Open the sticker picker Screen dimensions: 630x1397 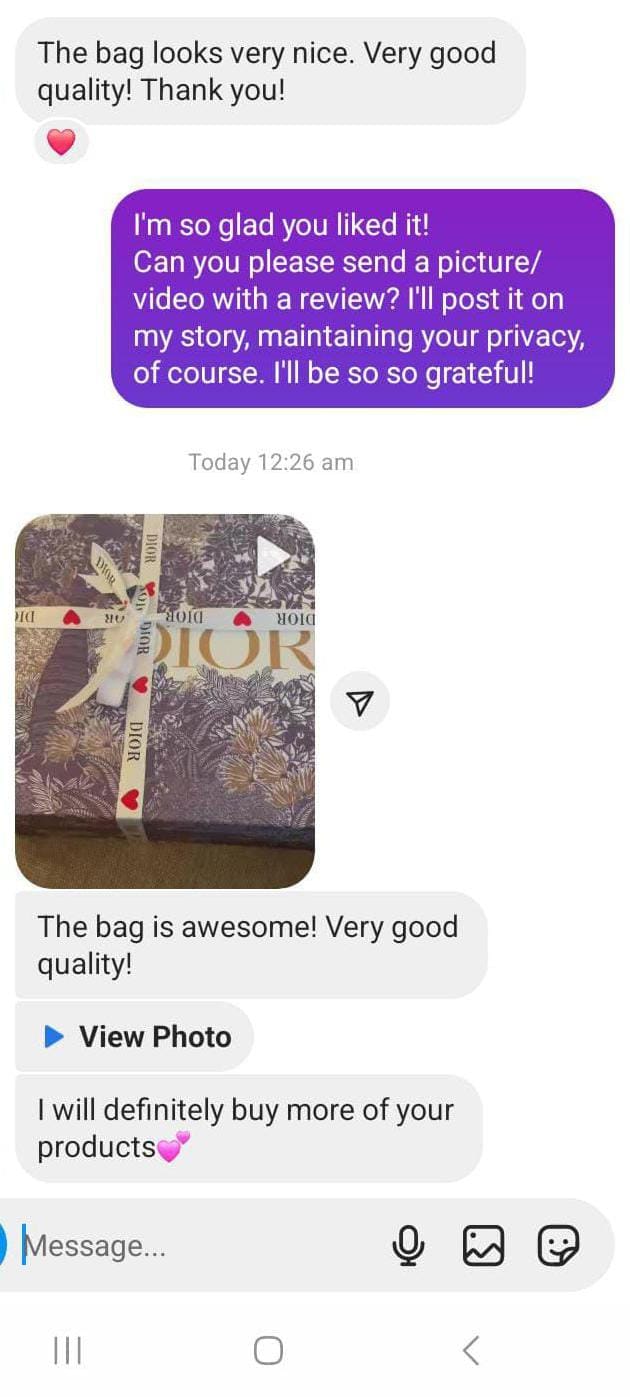click(558, 1246)
